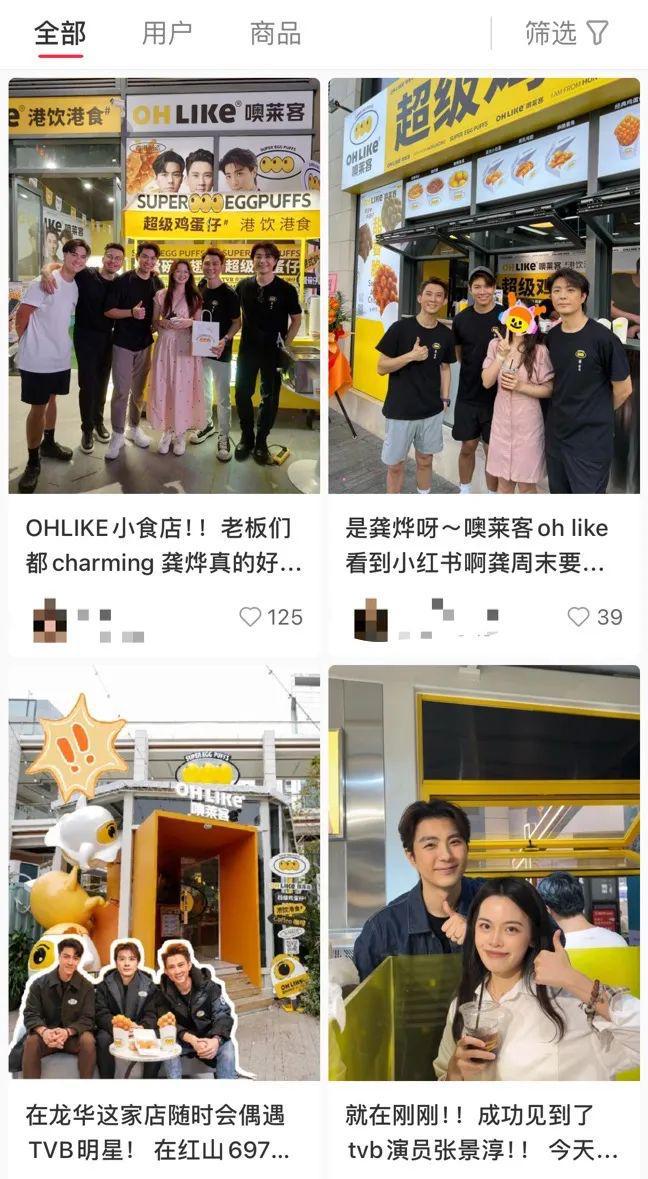Like the post with 39 likes
The image size is (648, 1179).
click(578, 617)
